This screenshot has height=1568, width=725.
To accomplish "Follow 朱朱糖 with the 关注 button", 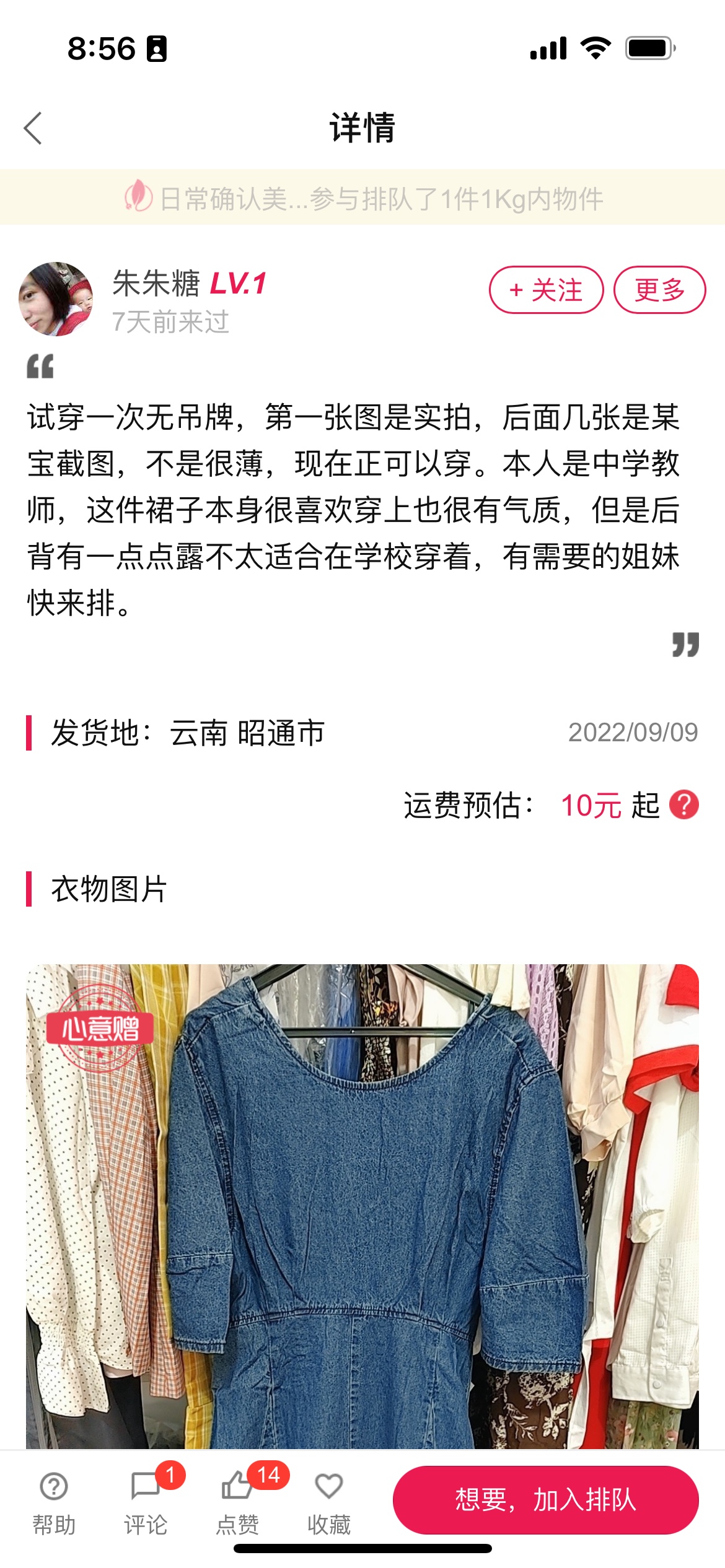I will pos(546,290).
